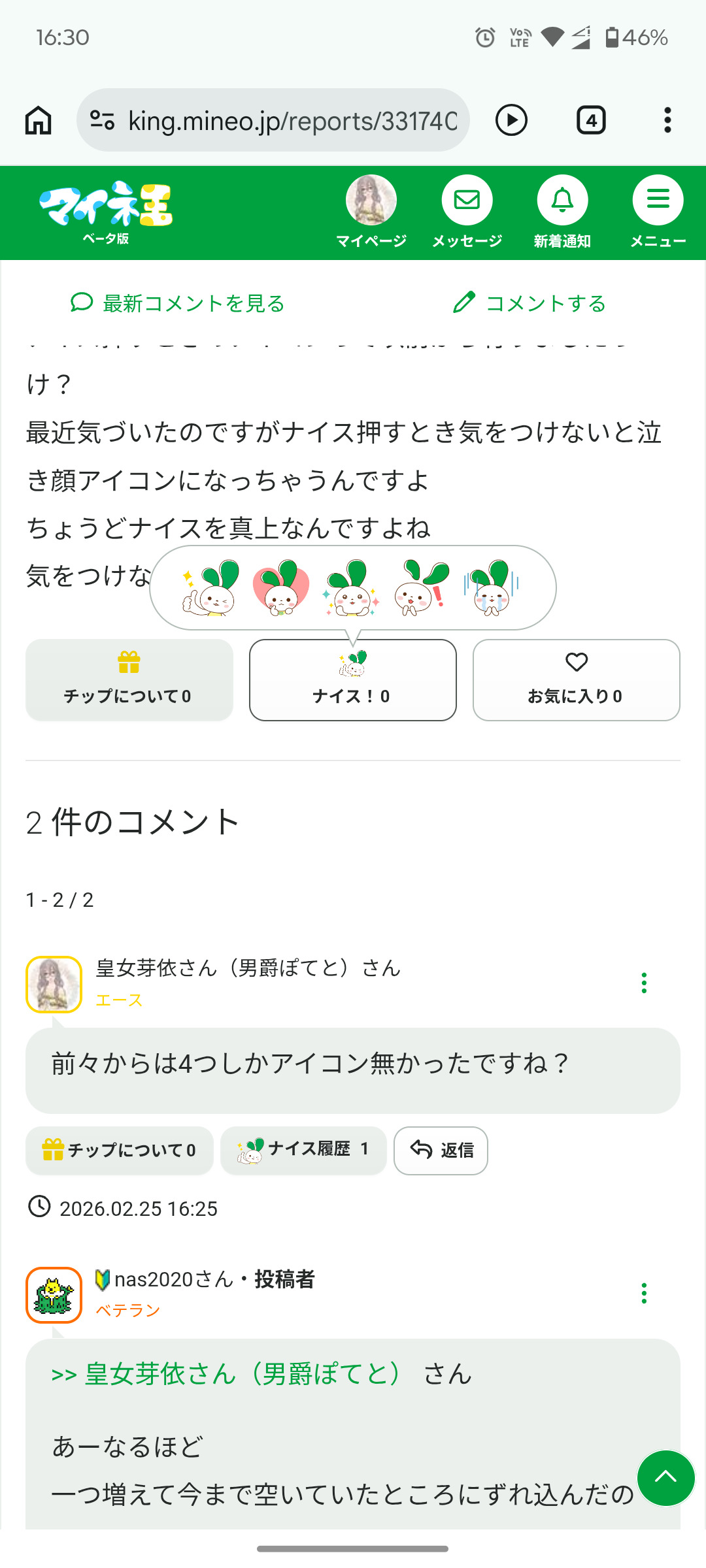This screenshot has width=706, height=1568.
Task: Add post to お気に入り favorites
Action: tap(576, 680)
